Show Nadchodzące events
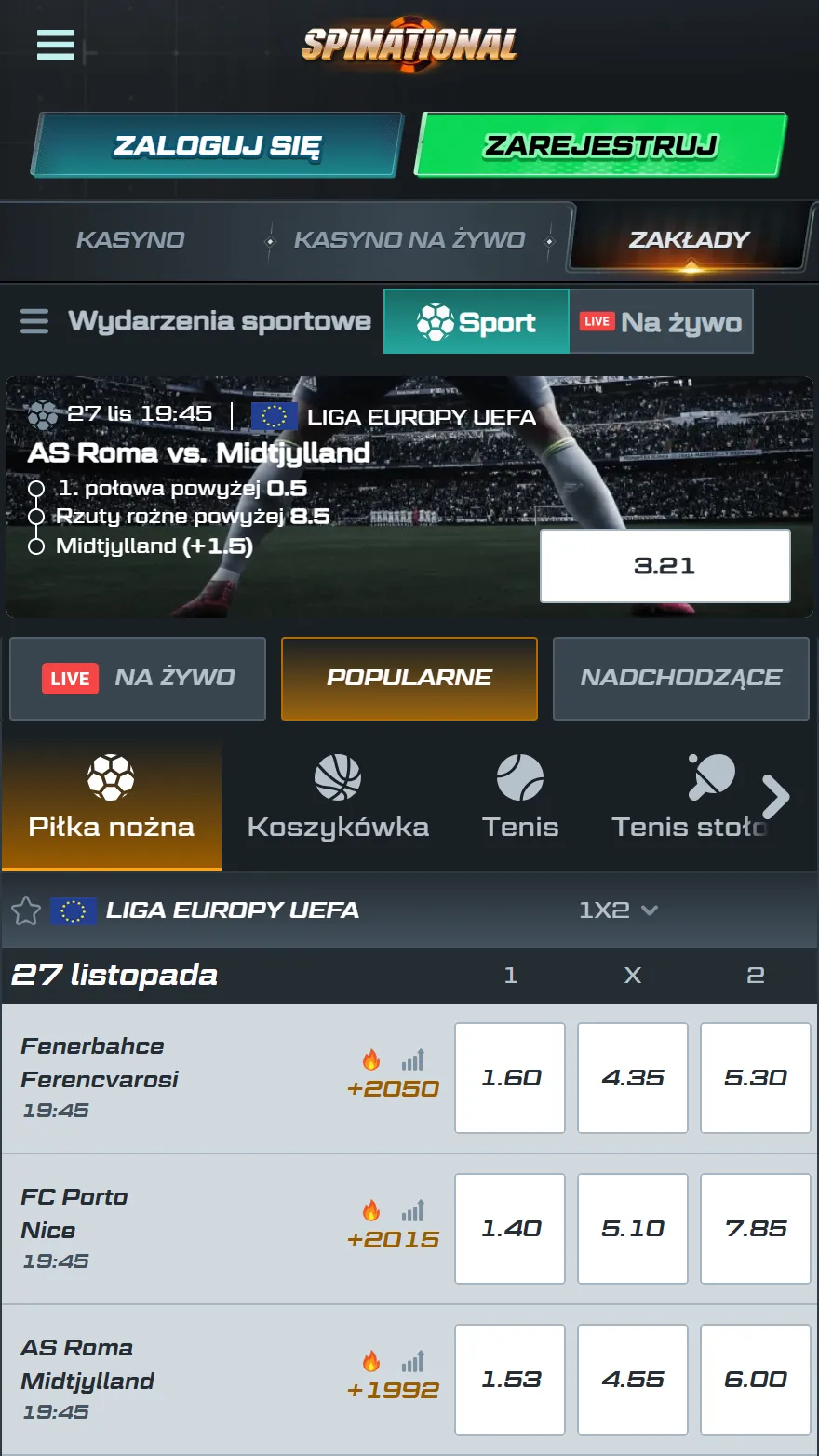 [x=680, y=678]
